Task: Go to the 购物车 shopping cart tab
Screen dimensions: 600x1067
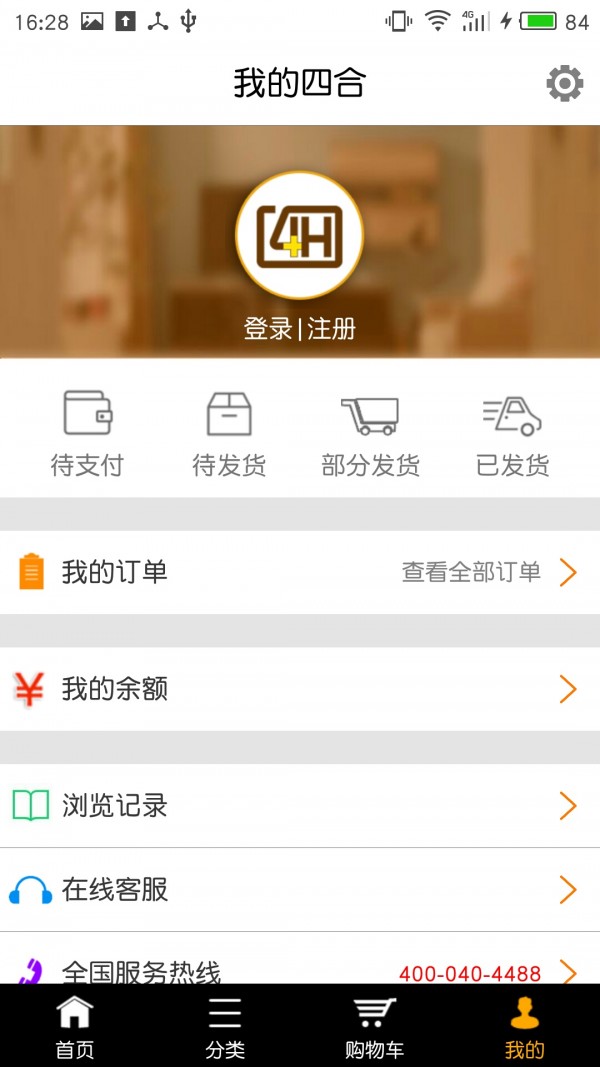Action: pyautogui.click(x=374, y=1026)
